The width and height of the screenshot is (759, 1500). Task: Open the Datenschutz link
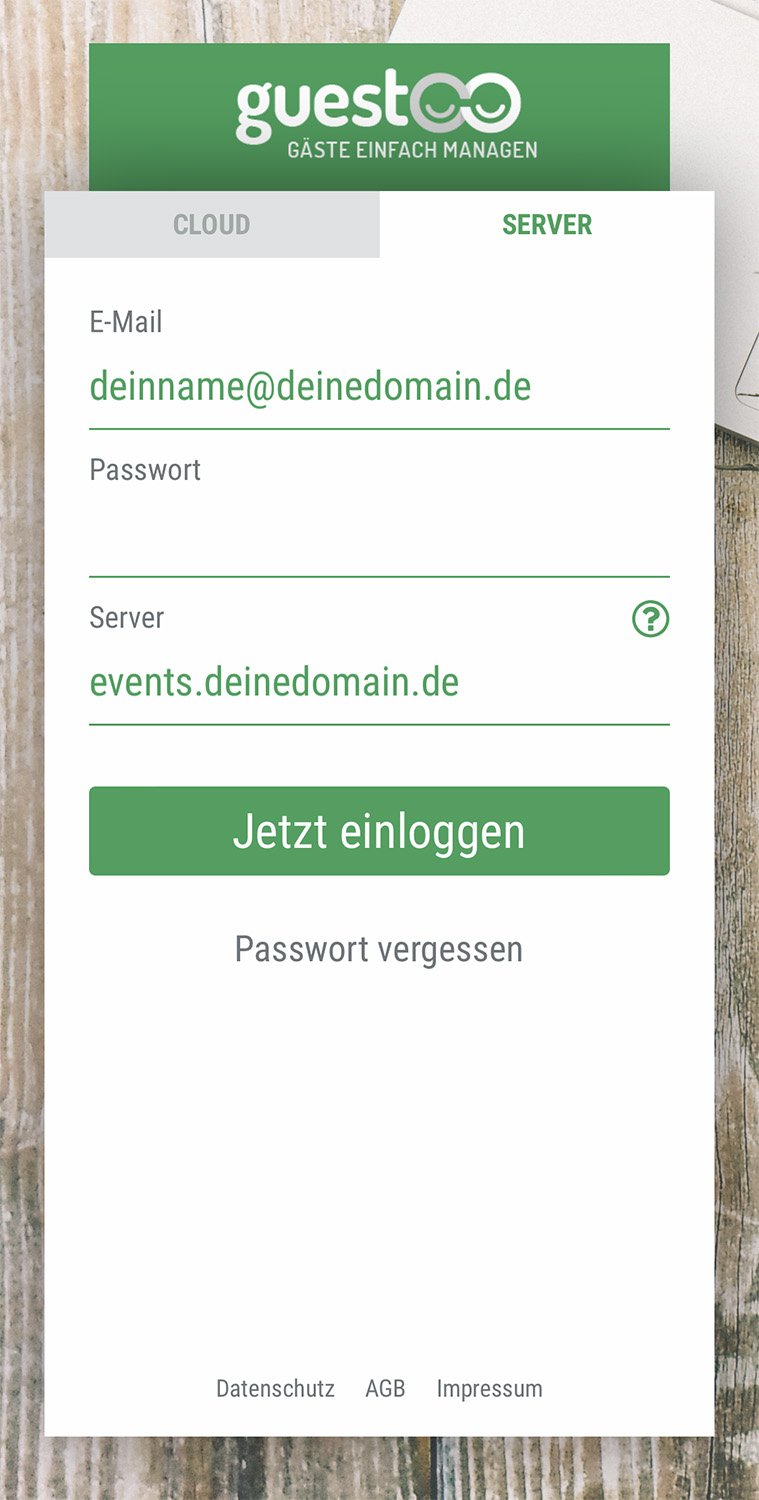click(275, 1388)
